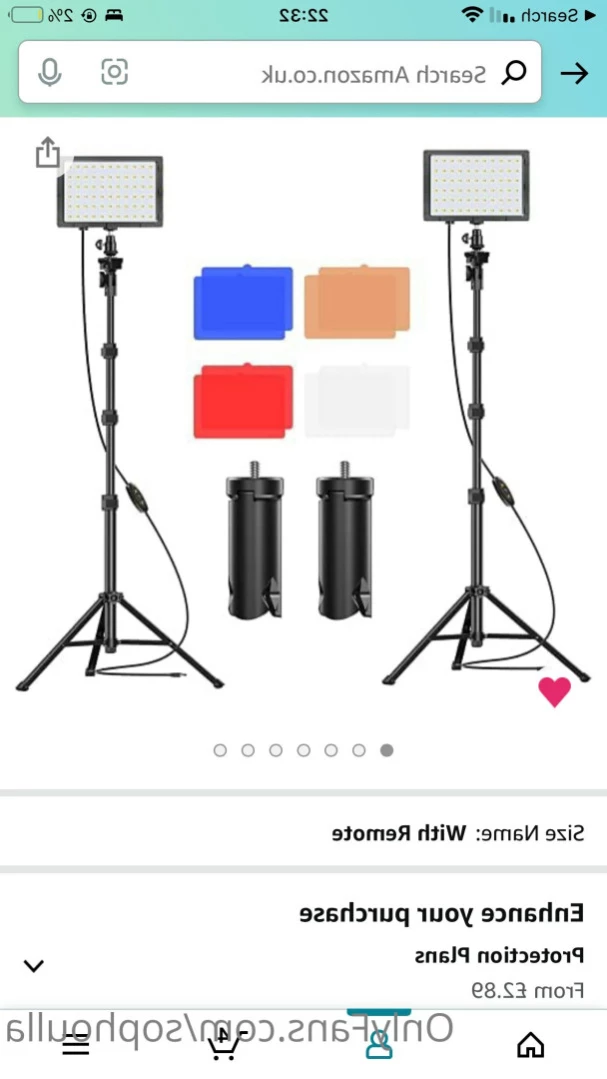Open the product image full view
Viewport: 607px width, 1079px height.
[303, 420]
